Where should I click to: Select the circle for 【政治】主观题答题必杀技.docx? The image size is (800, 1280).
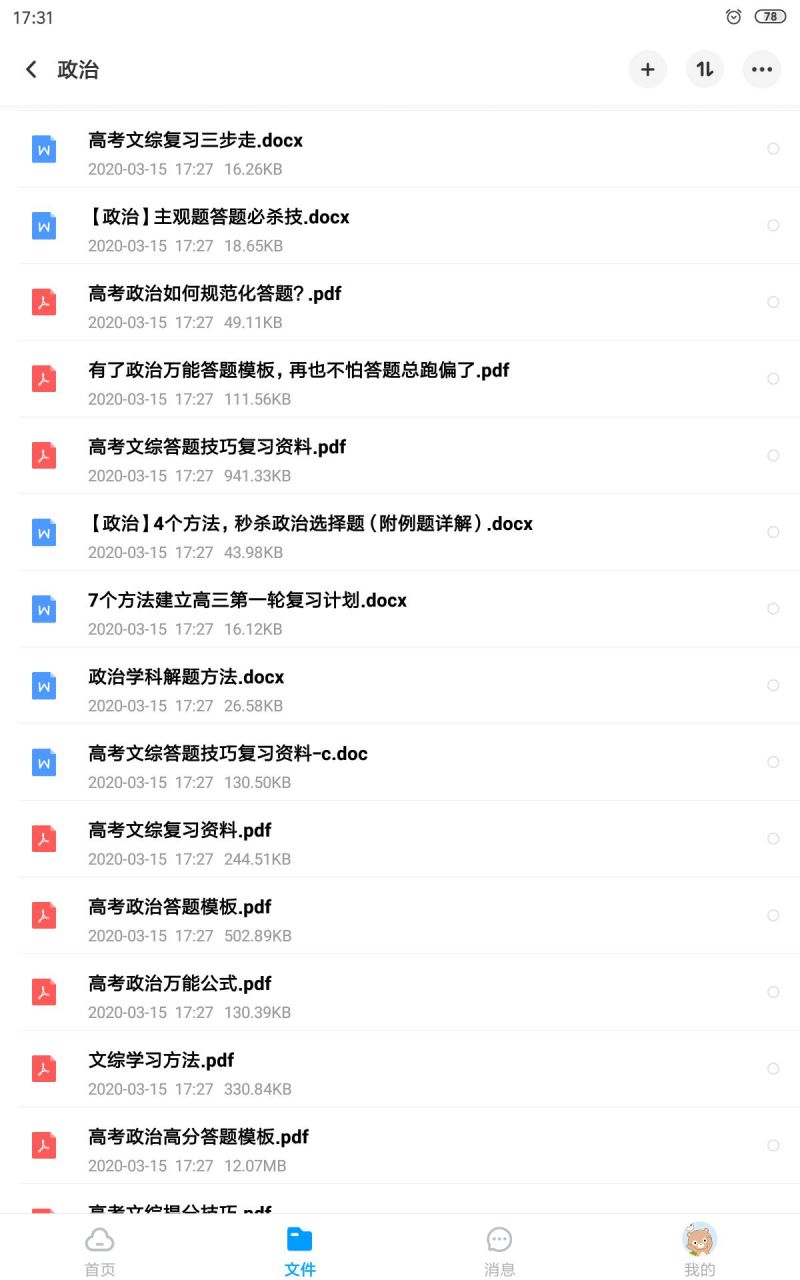tap(773, 225)
